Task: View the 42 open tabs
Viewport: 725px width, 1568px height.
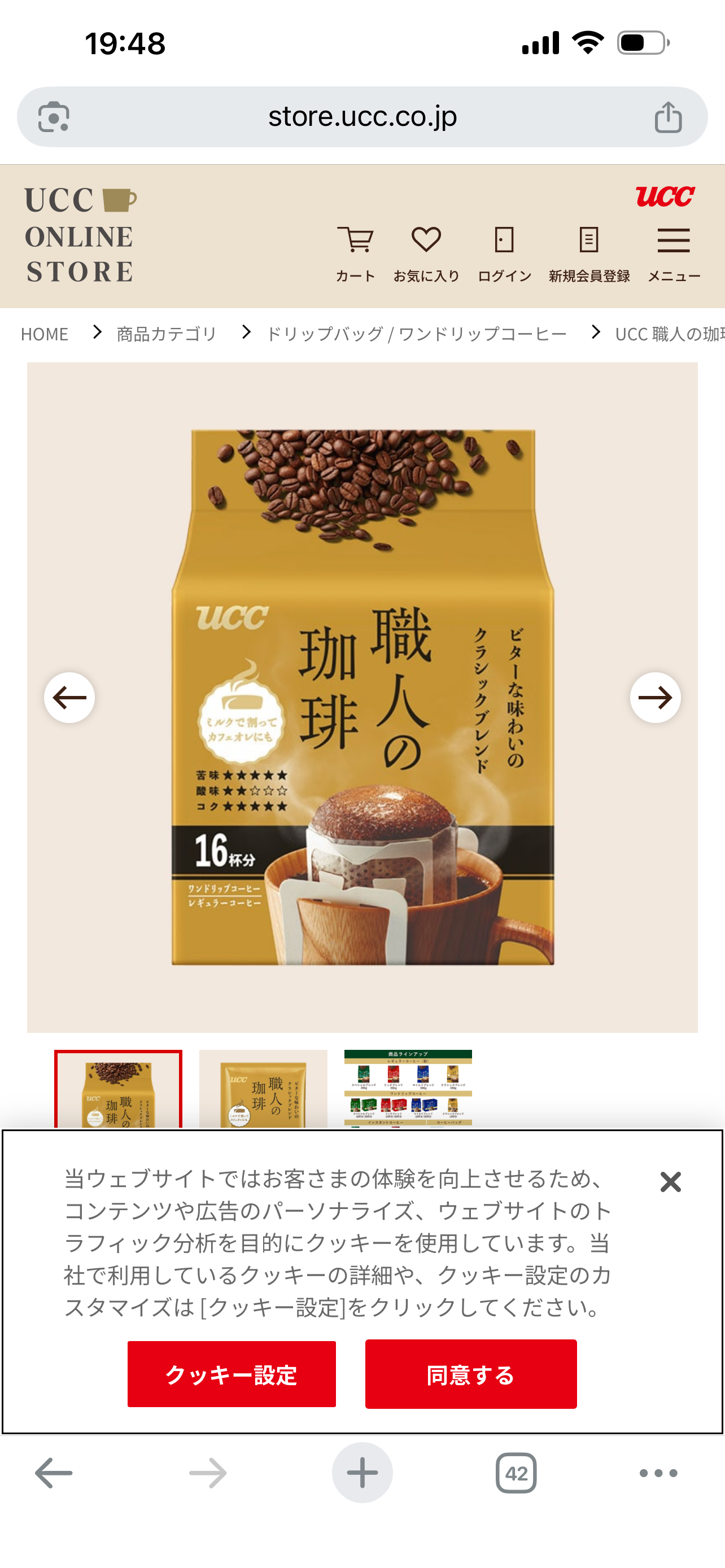Action: tap(516, 1473)
